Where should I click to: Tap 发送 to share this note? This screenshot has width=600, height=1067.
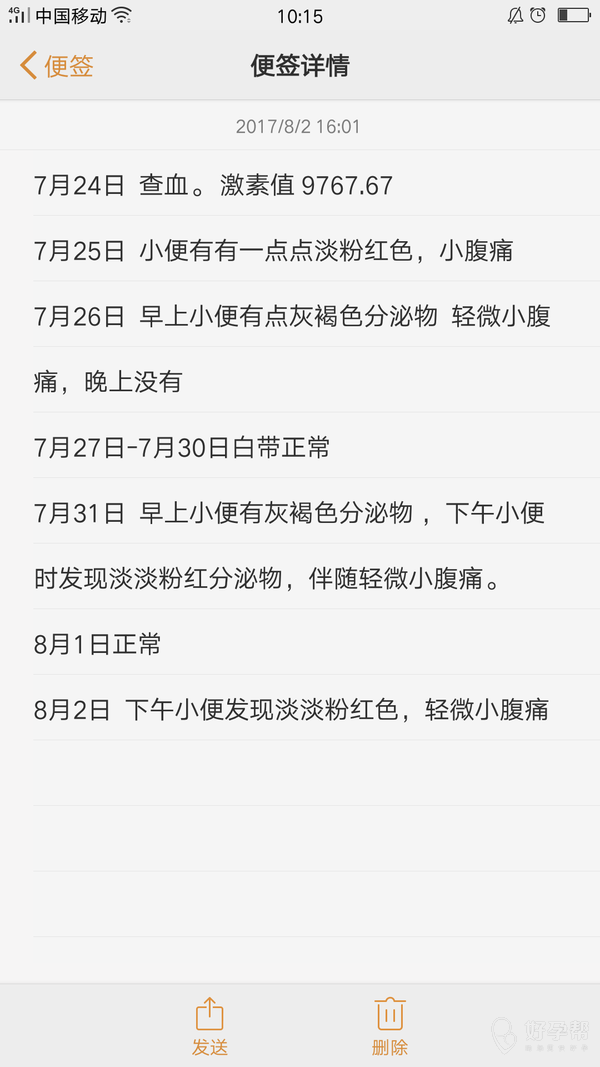210,1025
